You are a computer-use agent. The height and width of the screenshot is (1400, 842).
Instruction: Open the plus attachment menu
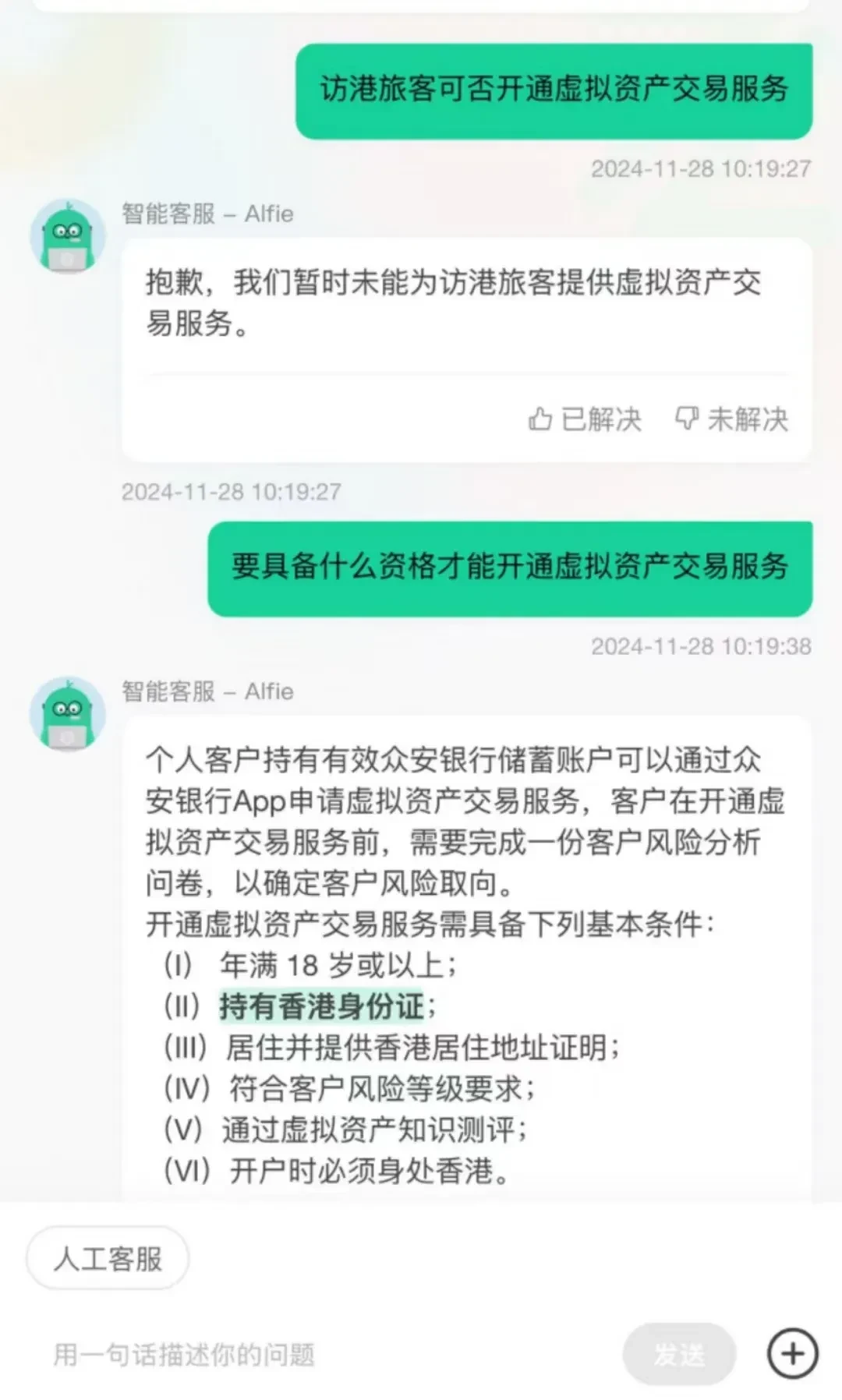793,1354
